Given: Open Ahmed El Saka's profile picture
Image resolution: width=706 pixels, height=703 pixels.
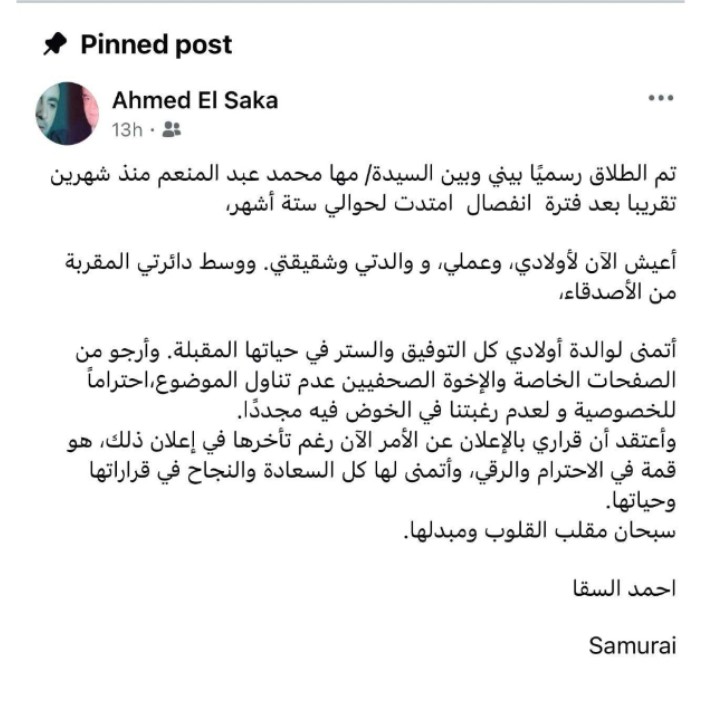Looking at the screenshot, I should [69, 113].
